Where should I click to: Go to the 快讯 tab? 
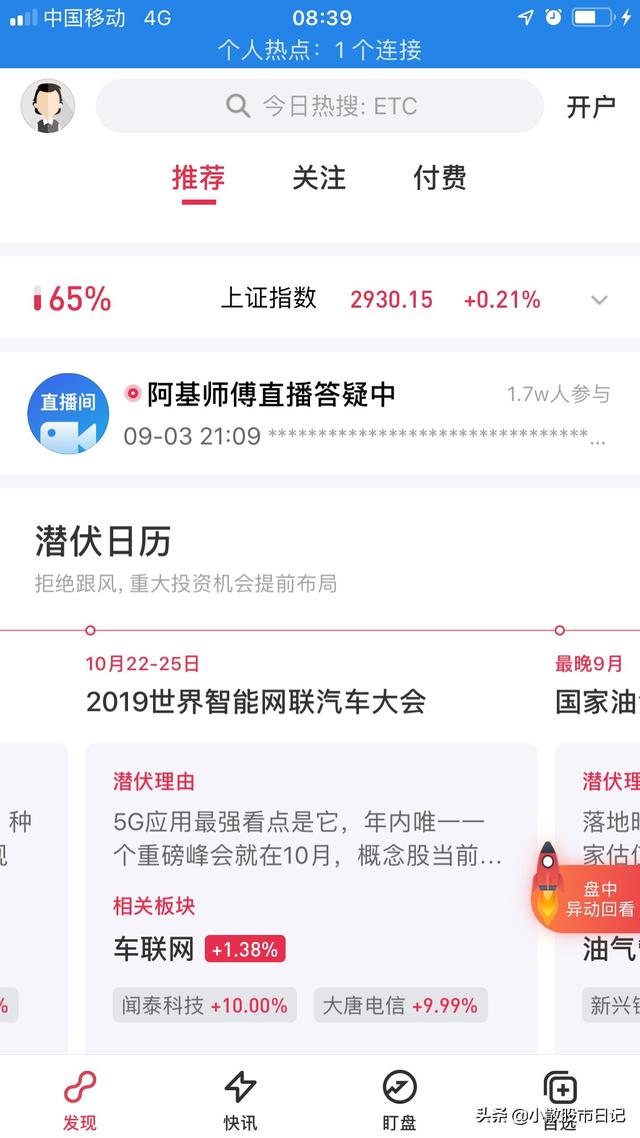[x=240, y=1098]
